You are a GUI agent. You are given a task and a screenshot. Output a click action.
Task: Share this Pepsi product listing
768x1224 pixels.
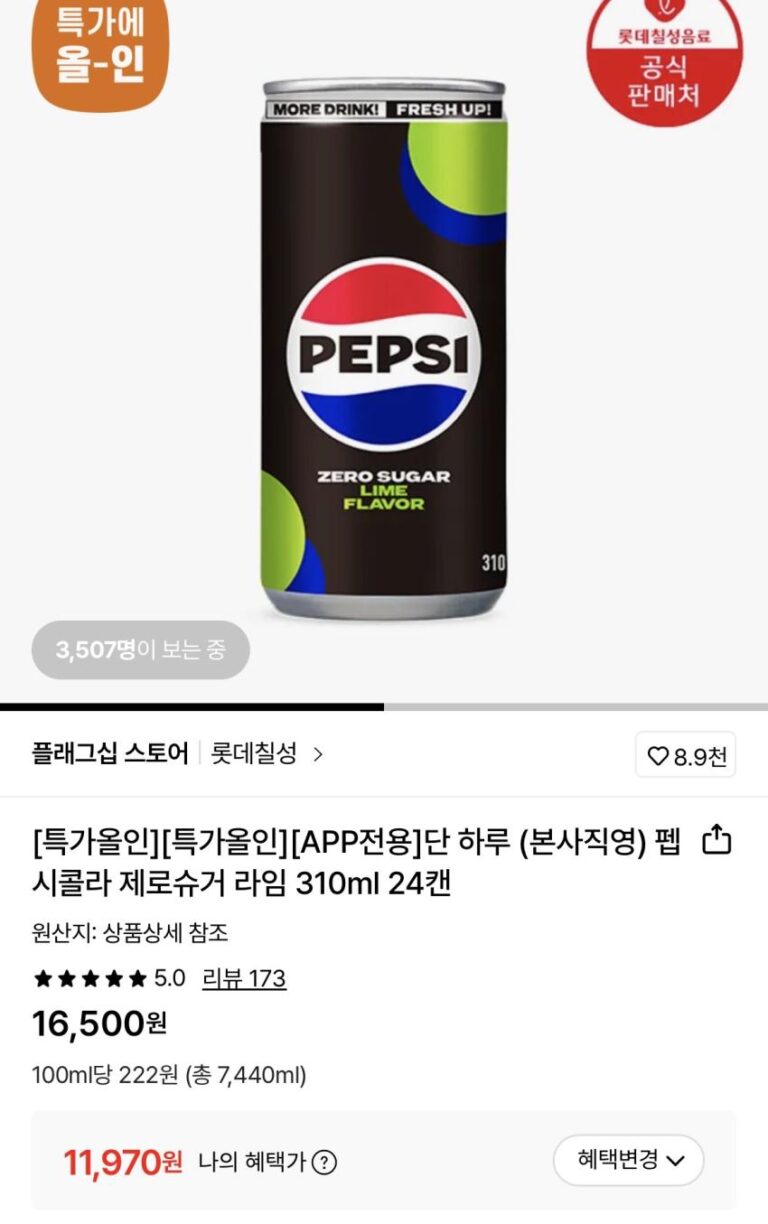[x=717, y=841]
